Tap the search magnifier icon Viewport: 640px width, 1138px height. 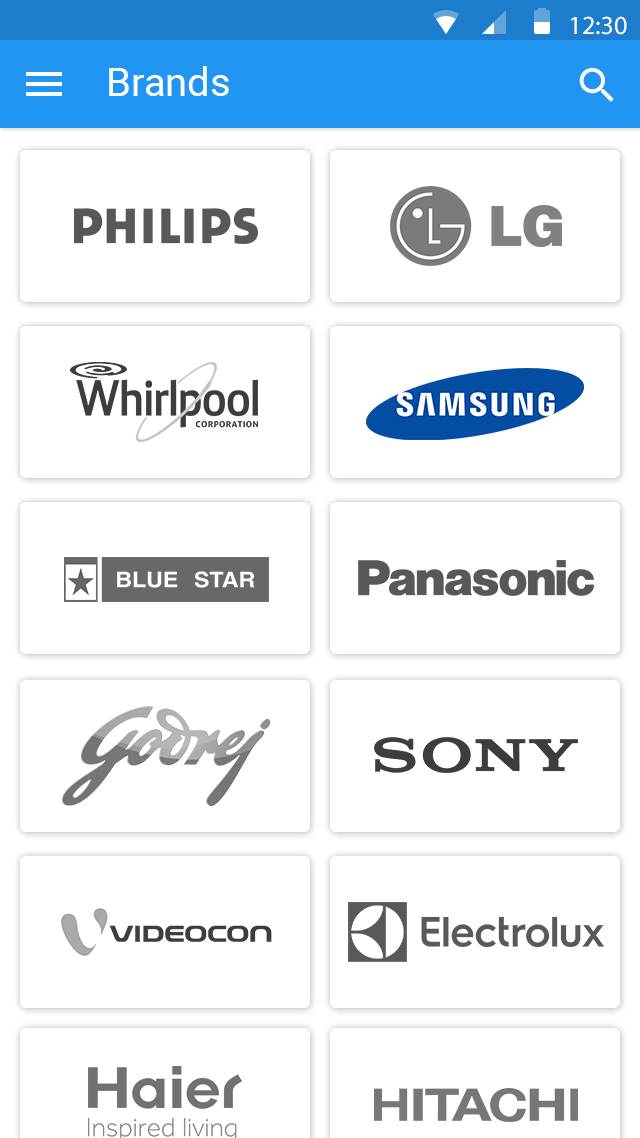[x=596, y=85]
